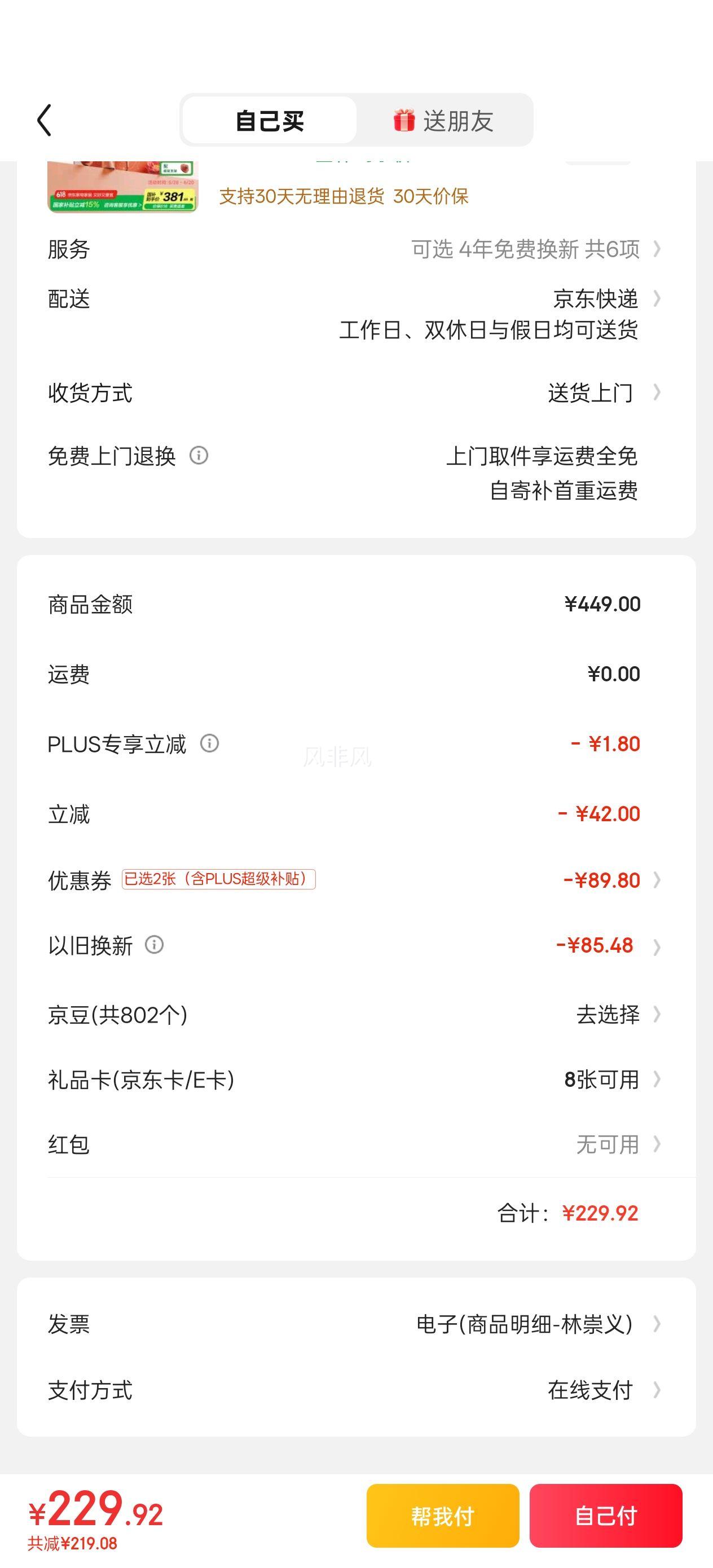Tap the info icon beside 以旧换新
713x1568 pixels.
154,945
